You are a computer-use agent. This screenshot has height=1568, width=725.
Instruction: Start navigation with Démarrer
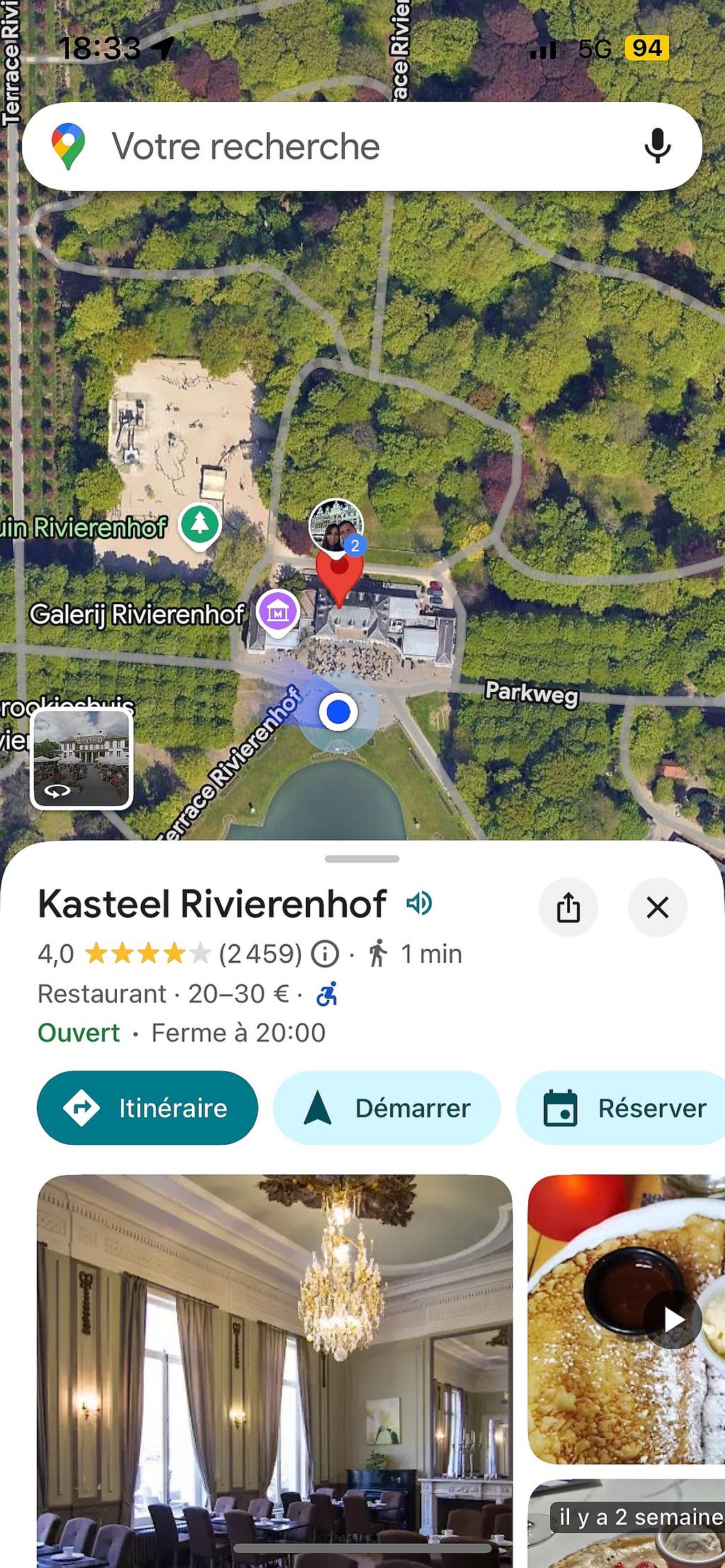[x=387, y=1107]
